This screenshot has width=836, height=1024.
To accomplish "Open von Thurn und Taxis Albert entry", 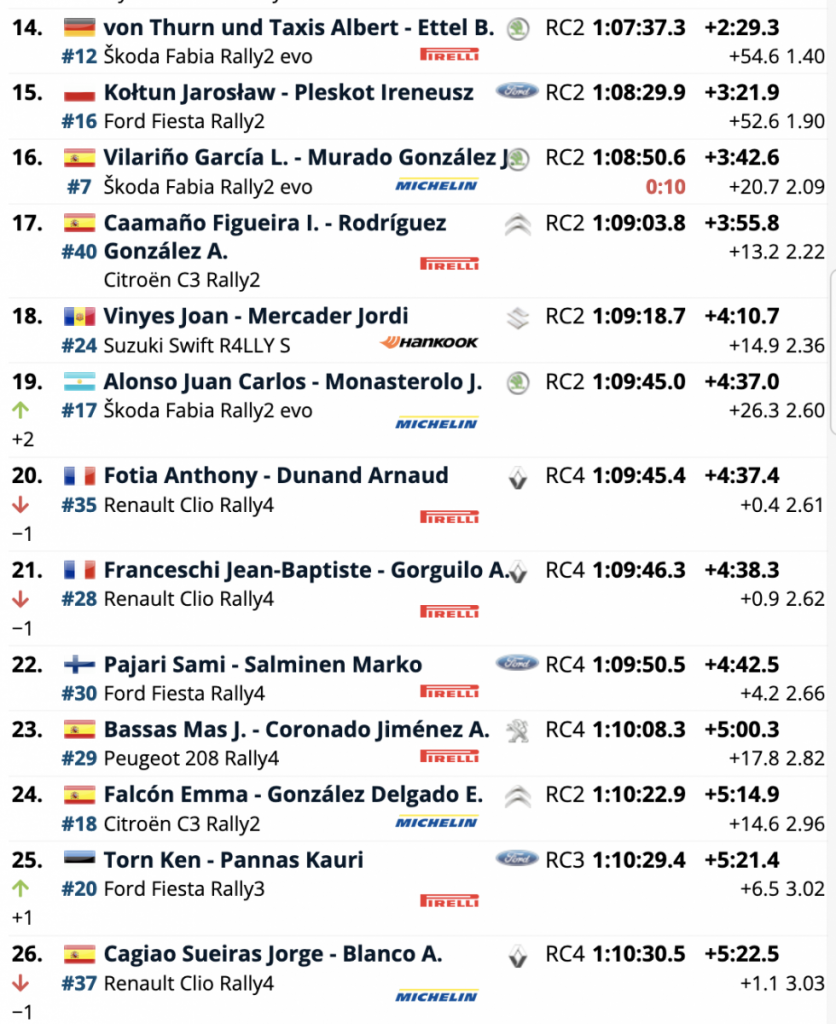I will click(298, 28).
